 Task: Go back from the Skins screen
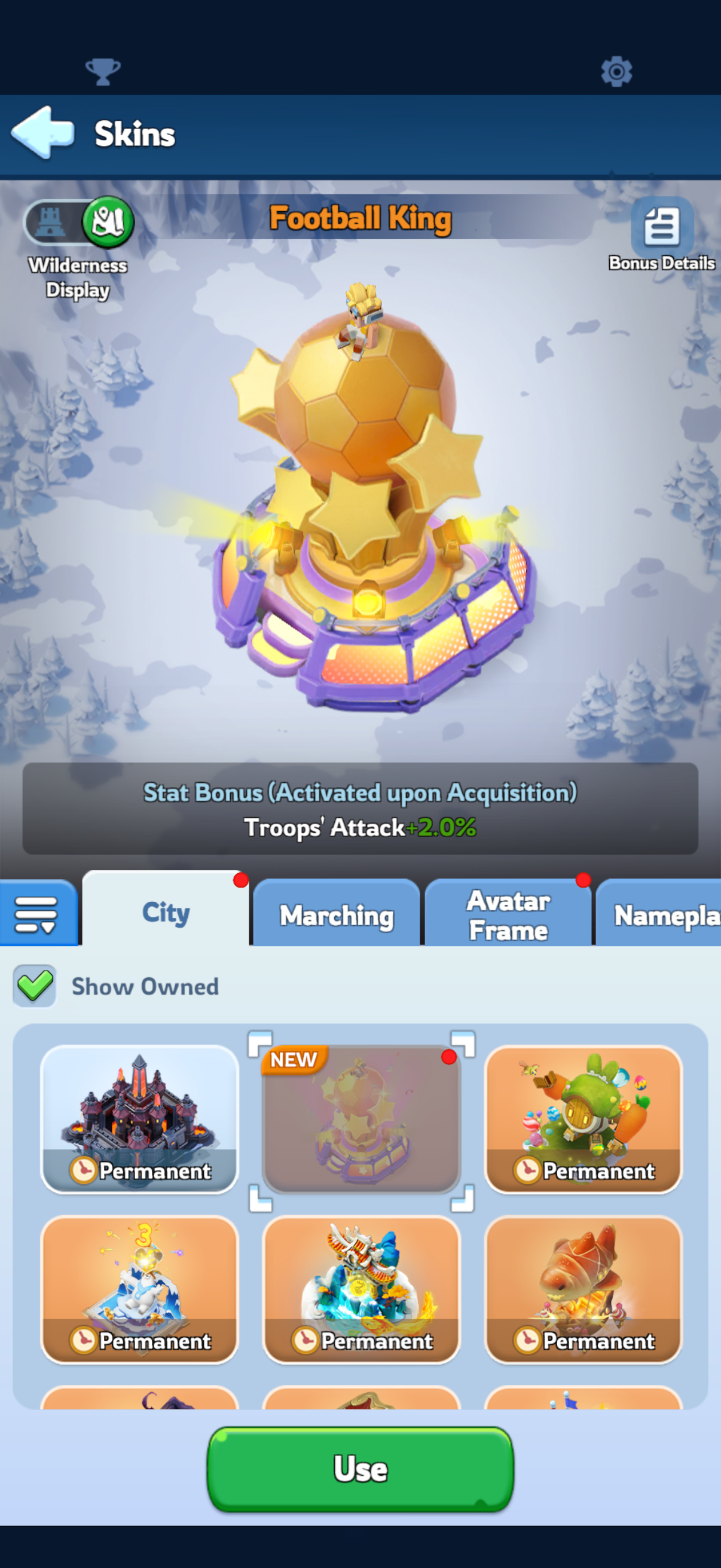click(x=42, y=133)
